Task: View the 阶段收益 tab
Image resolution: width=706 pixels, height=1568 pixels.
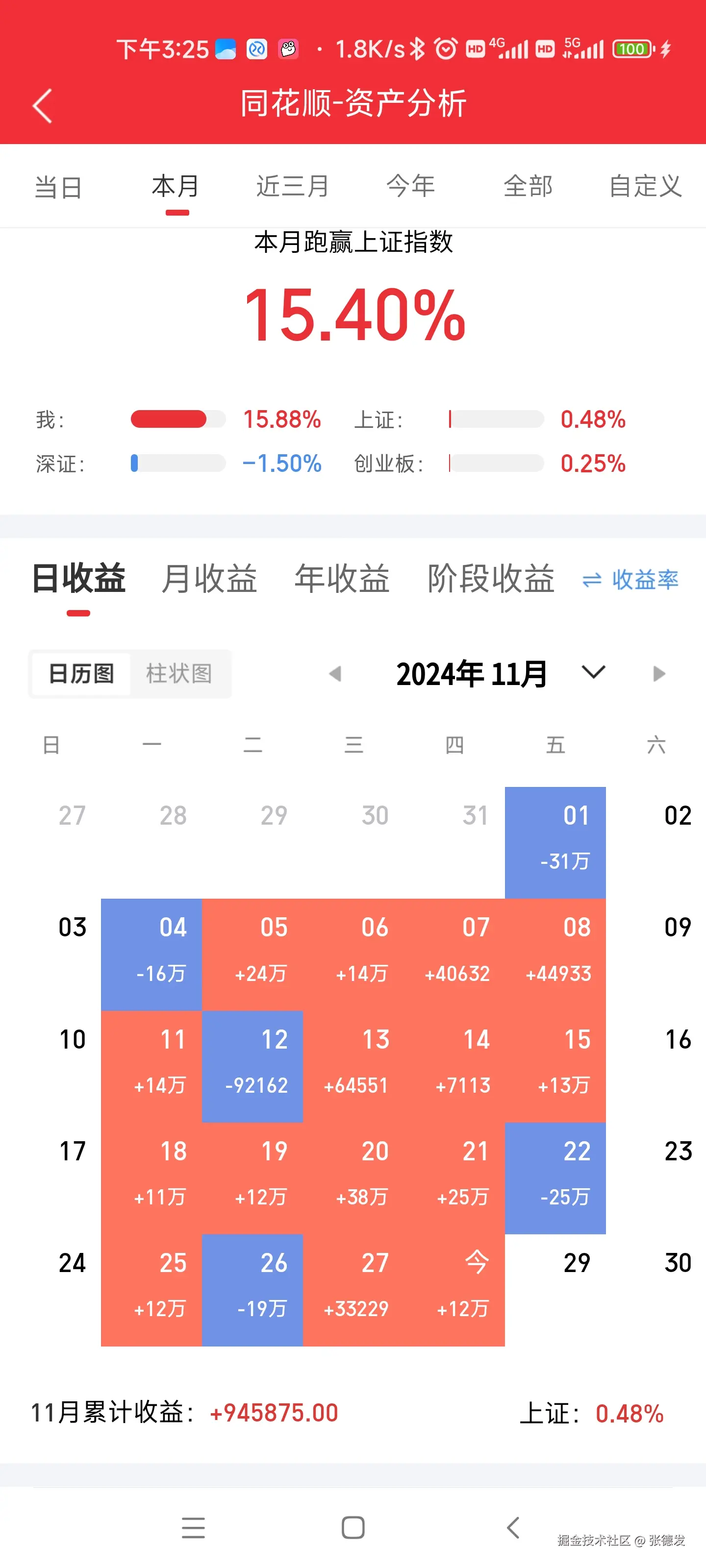Action: (490, 578)
